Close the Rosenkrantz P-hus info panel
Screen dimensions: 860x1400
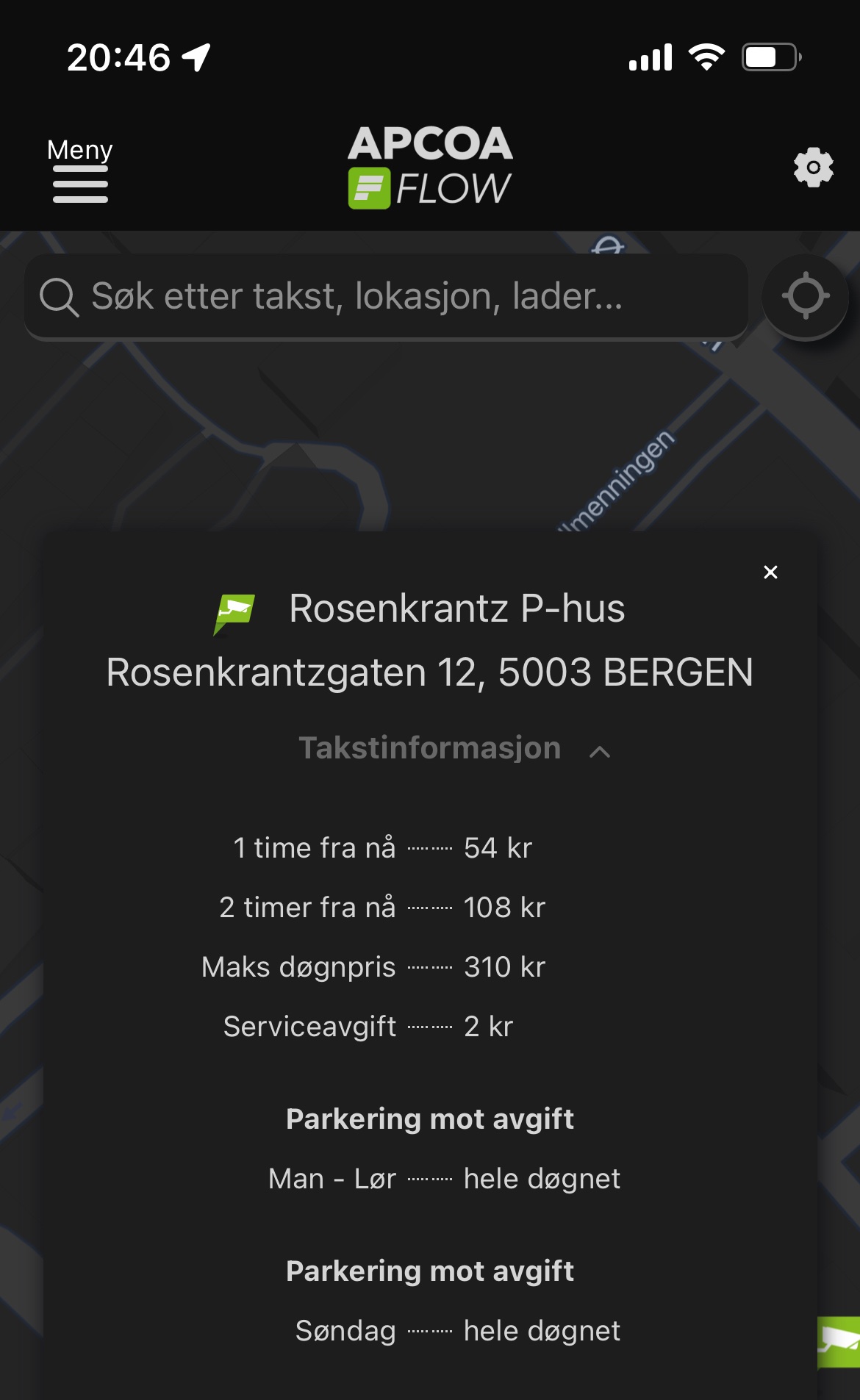[x=770, y=572]
